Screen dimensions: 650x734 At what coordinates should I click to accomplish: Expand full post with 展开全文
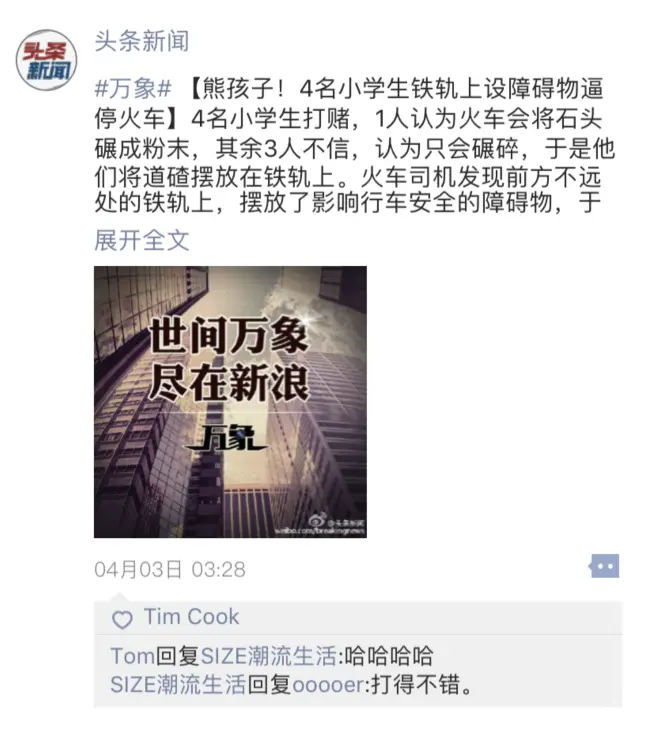pyautogui.click(x=141, y=240)
